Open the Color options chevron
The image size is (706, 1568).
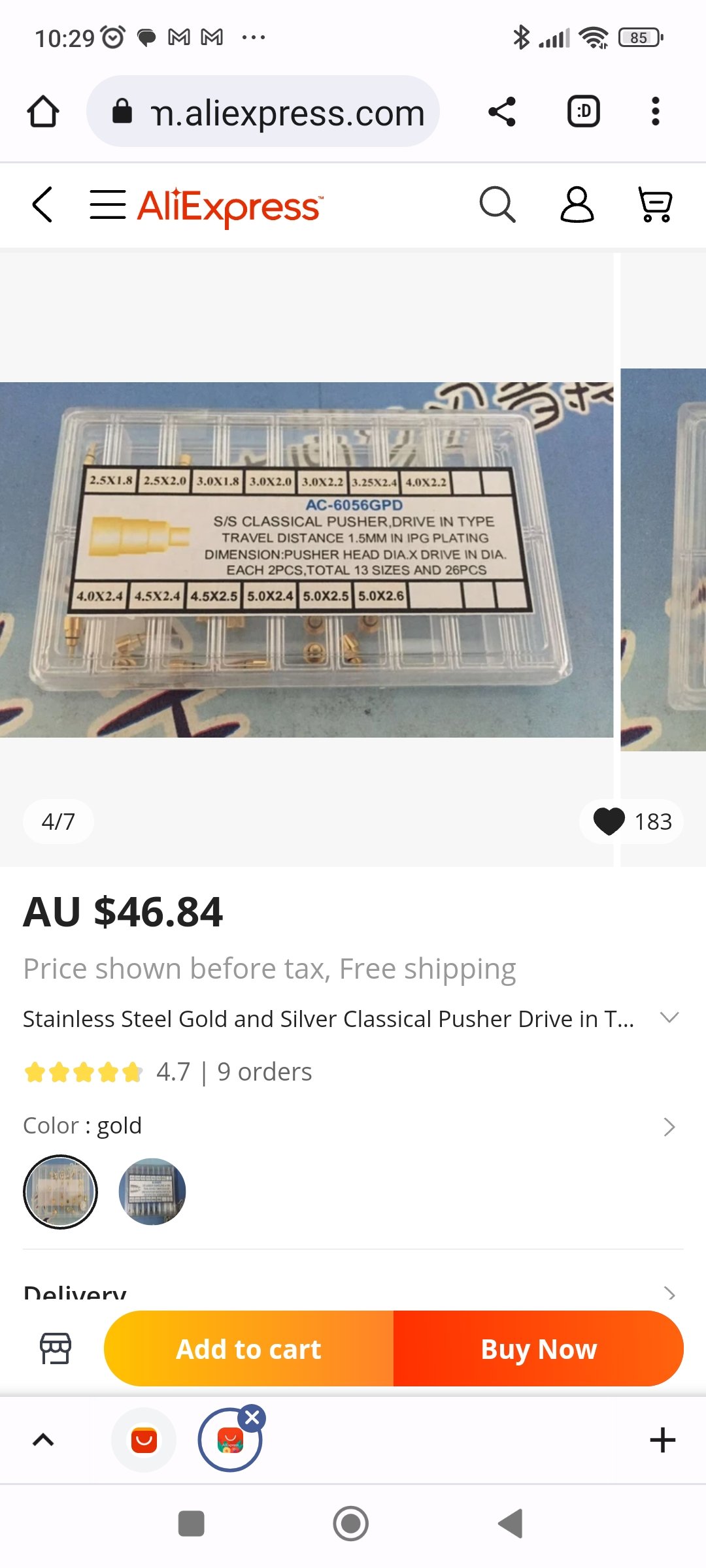(x=669, y=1127)
